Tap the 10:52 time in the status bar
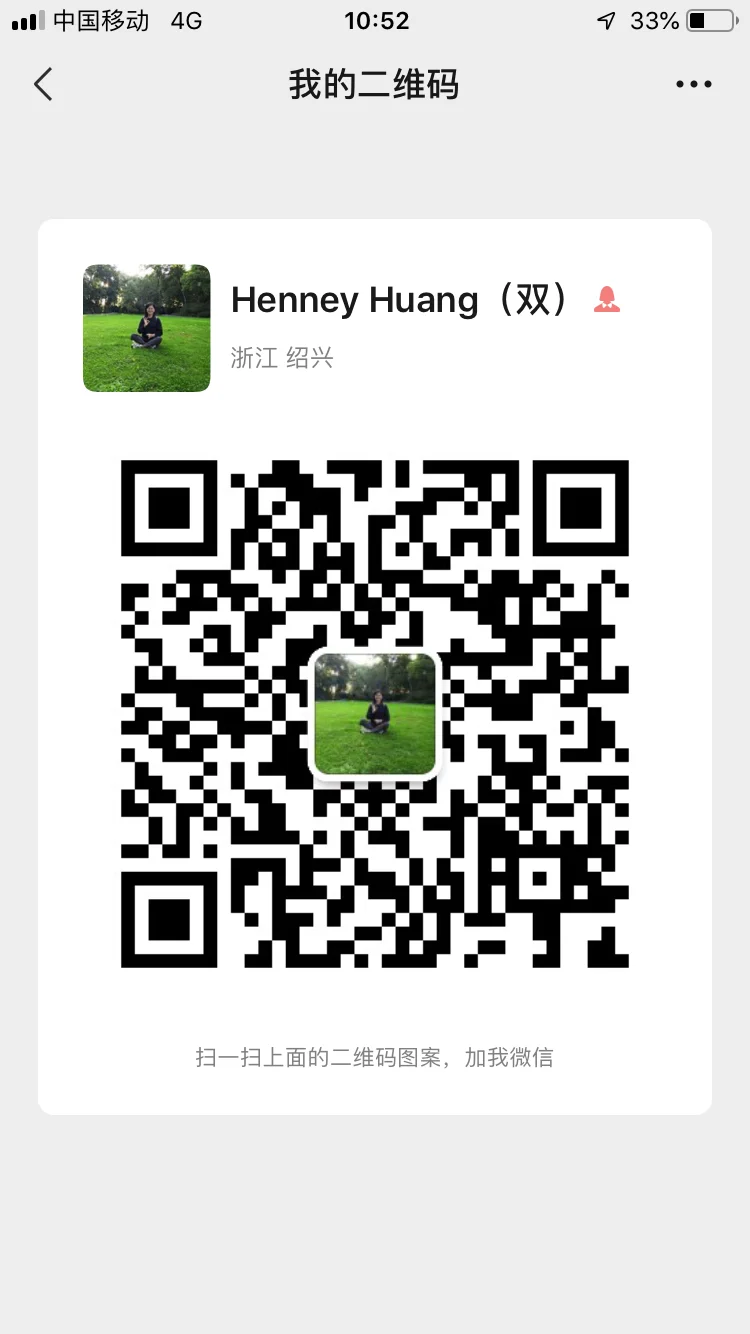The width and height of the screenshot is (750, 1334). pyautogui.click(x=376, y=21)
